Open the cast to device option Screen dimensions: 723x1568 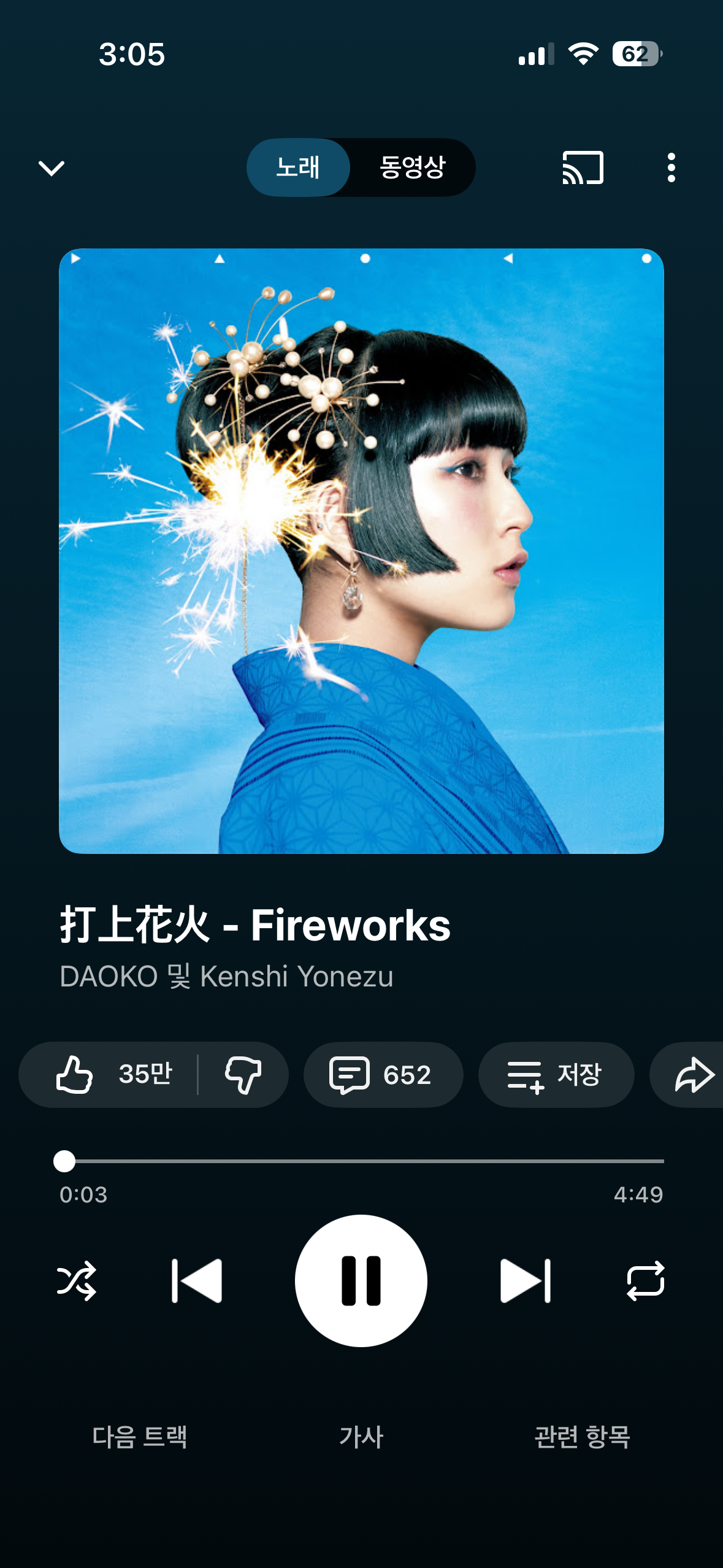(x=583, y=167)
